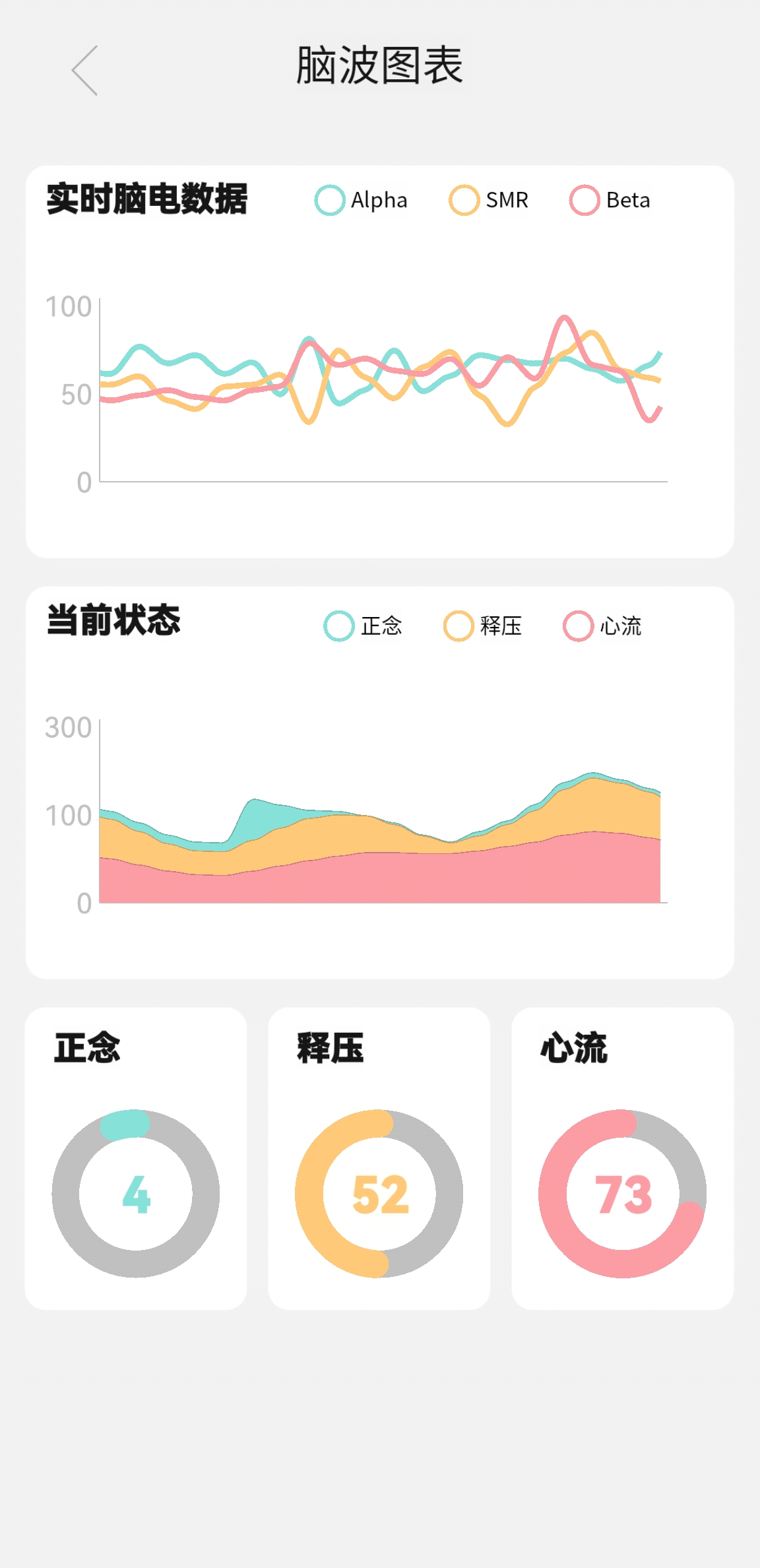Viewport: 760px width, 1568px height.
Task: Toggle the 心流 legend in 当前状态
Action: [x=602, y=626]
